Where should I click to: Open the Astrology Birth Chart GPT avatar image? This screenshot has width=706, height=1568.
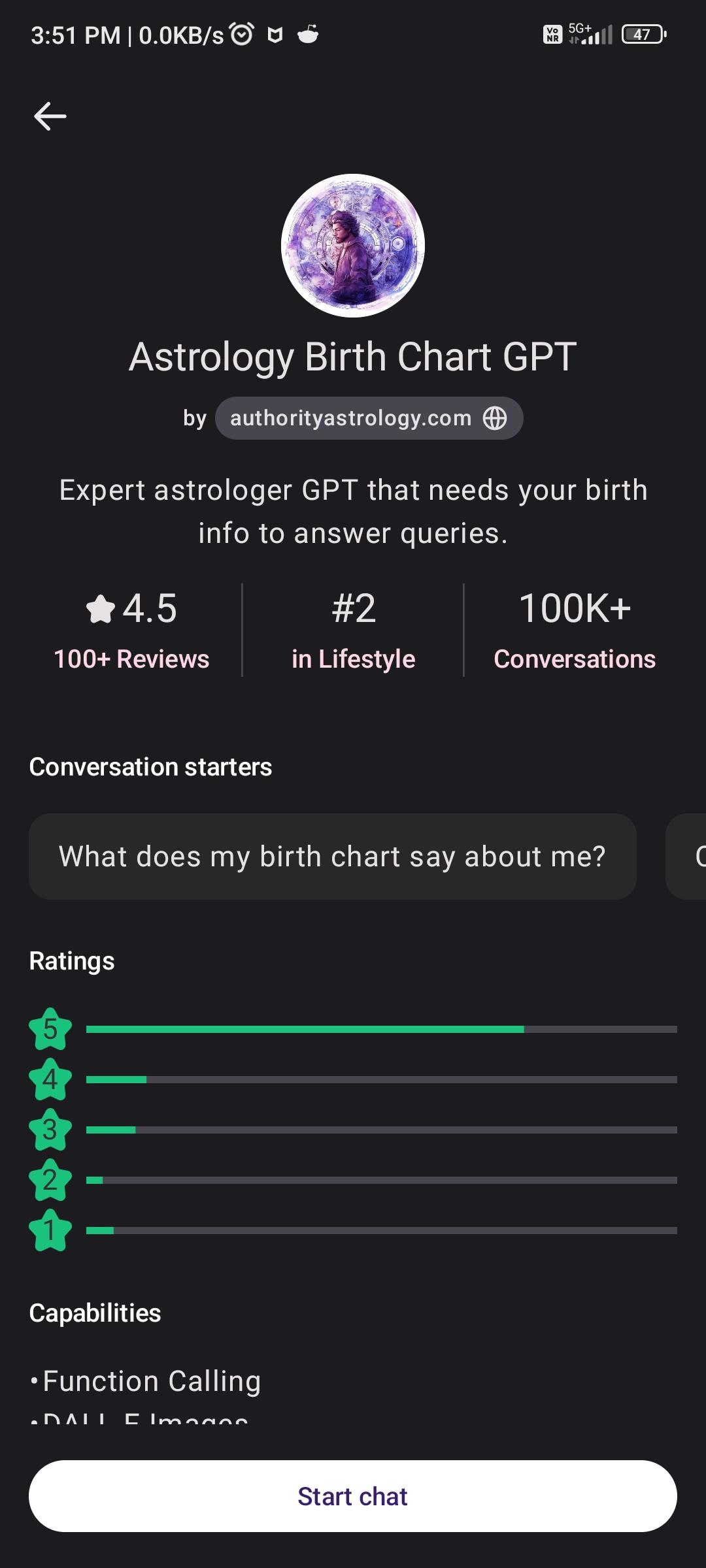tap(353, 245)
